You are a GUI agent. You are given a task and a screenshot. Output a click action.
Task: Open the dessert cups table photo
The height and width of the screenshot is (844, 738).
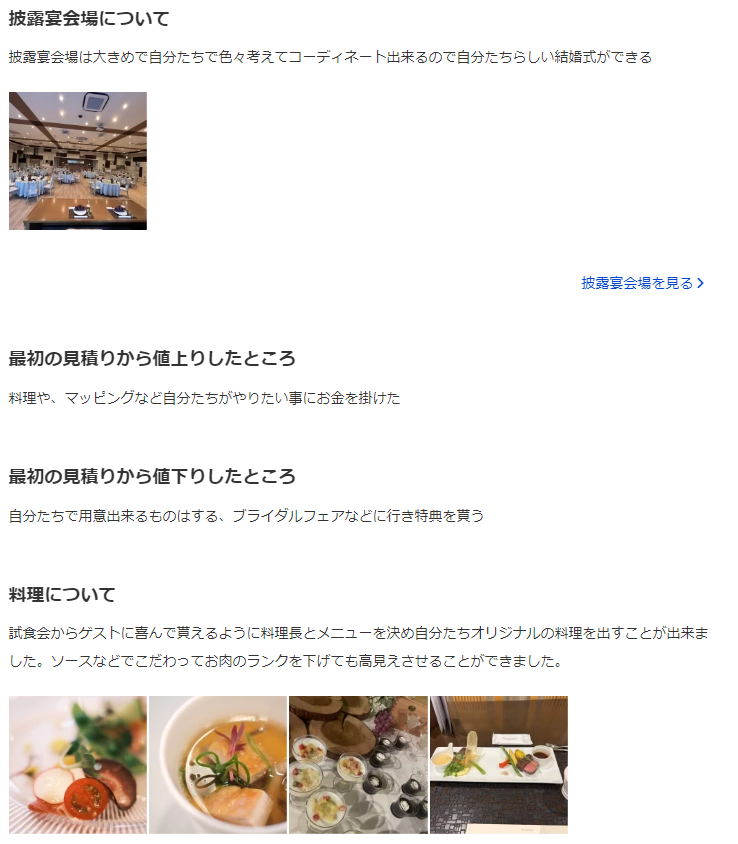click(x=358, y=765)
